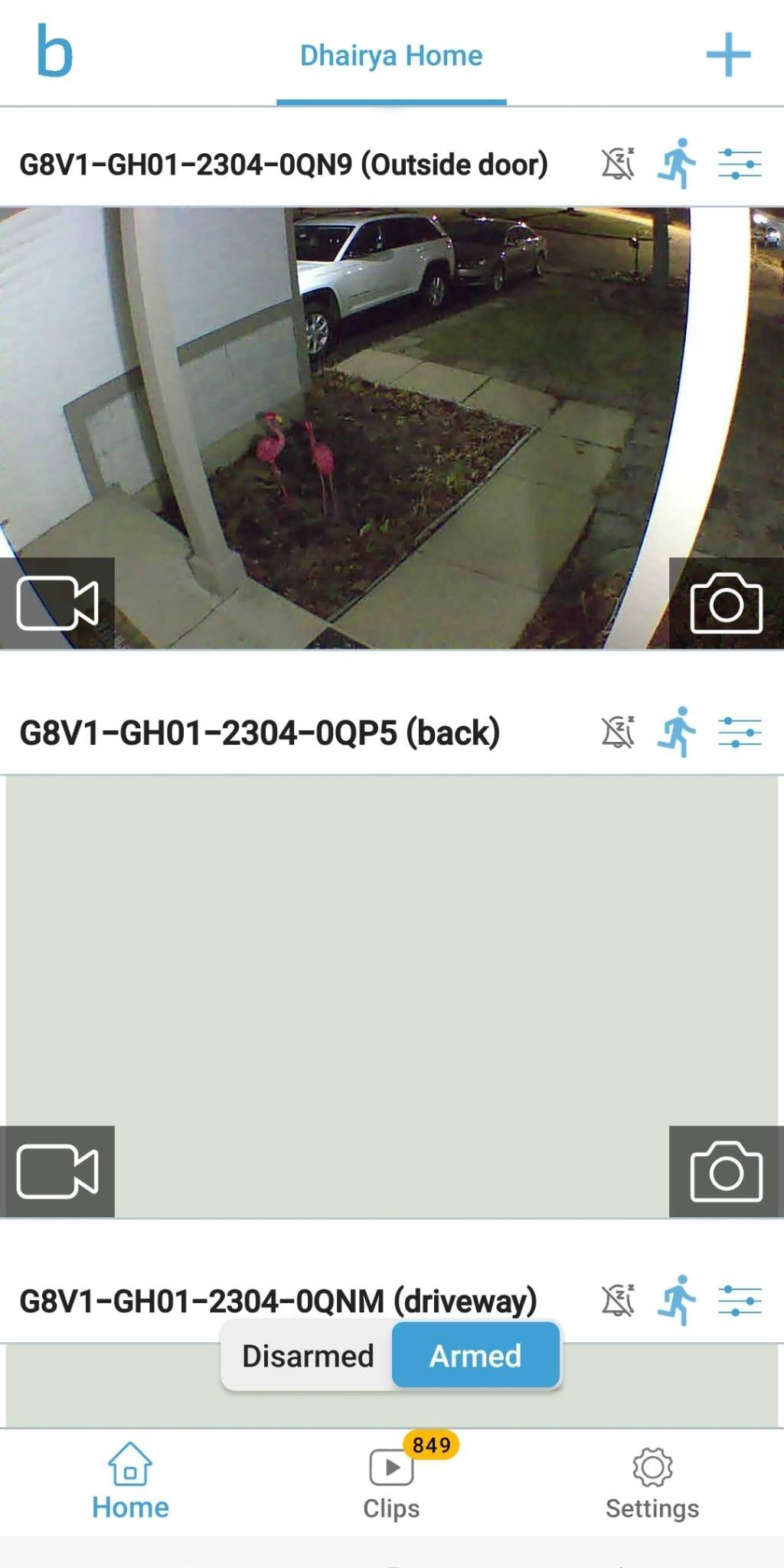Start live view on back camera
784x1568 pixels.
[x=57, y=1171]
